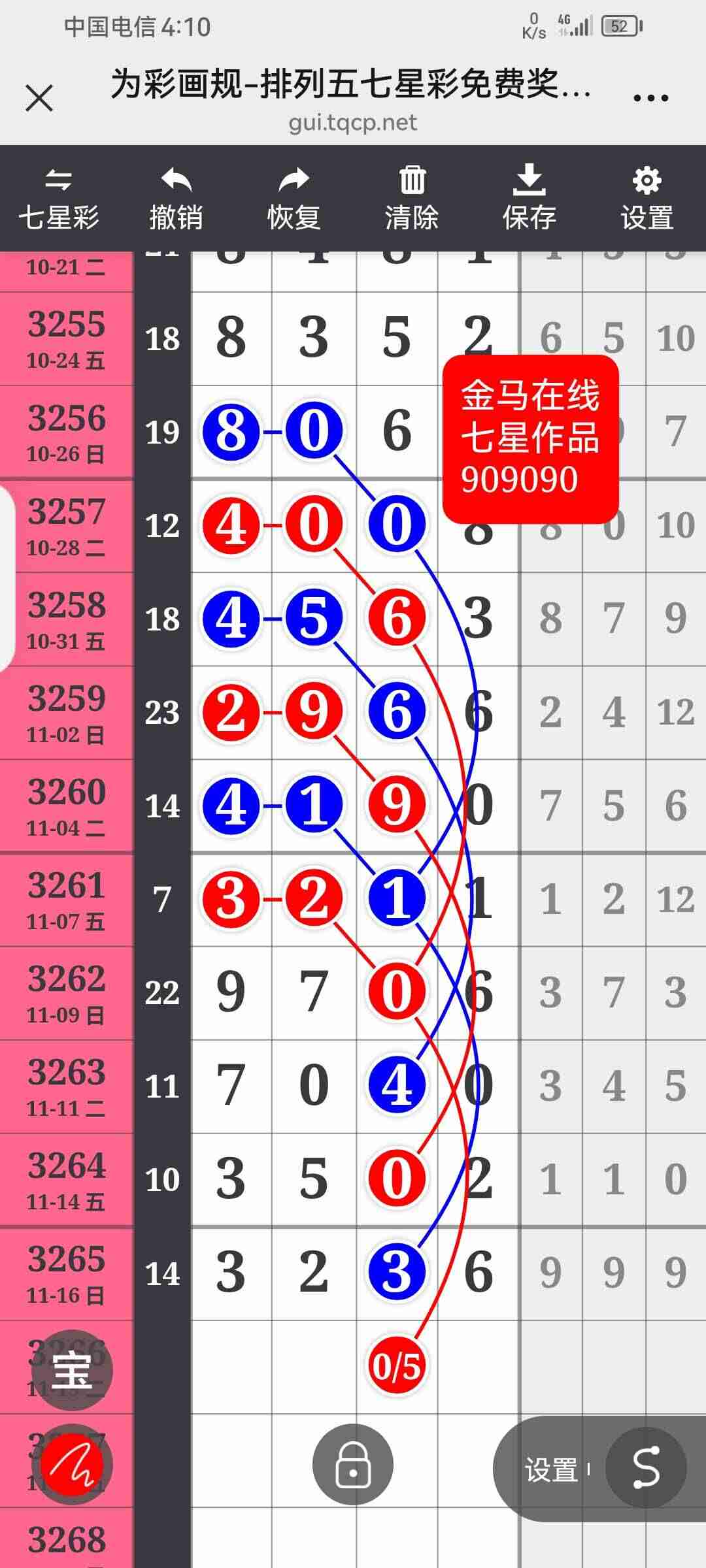Tap the 宝 floating button
Image resolution: width=706 pixels, height=1568 pixels.
[73, 1371]
